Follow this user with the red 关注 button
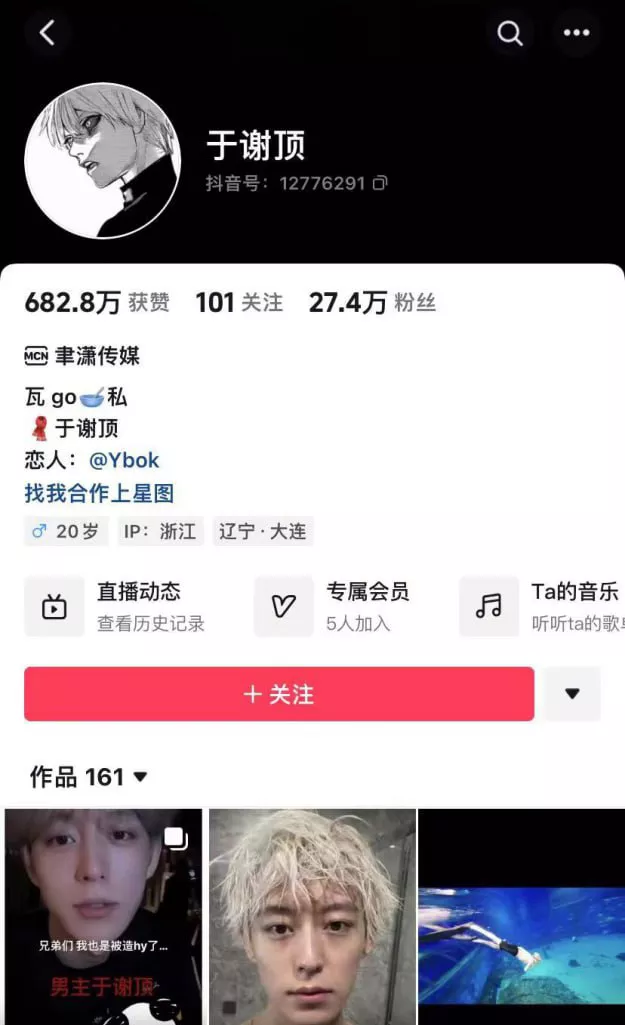The image size is (625, 1025). (x=279, y=694)
